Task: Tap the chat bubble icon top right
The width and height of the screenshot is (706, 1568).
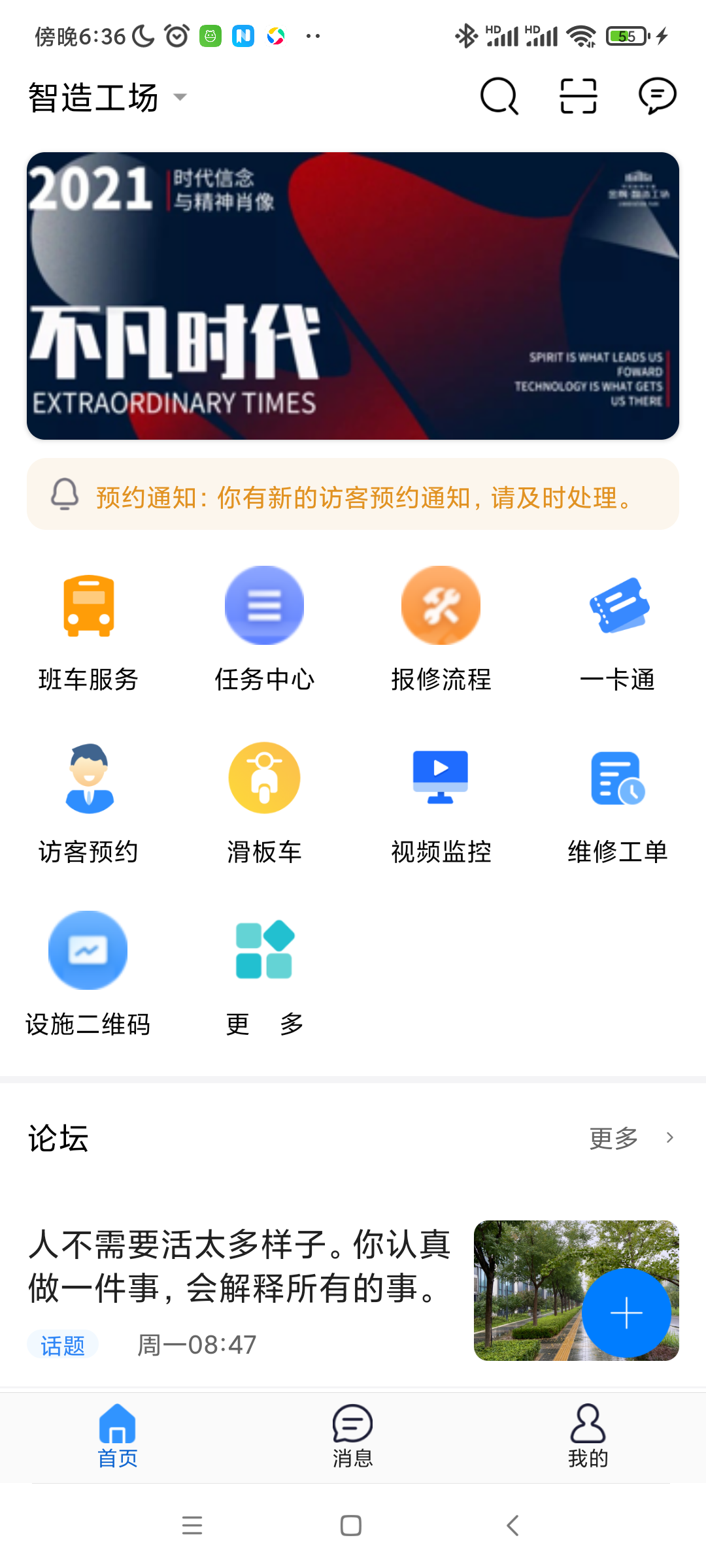Action: coord(656,95)
